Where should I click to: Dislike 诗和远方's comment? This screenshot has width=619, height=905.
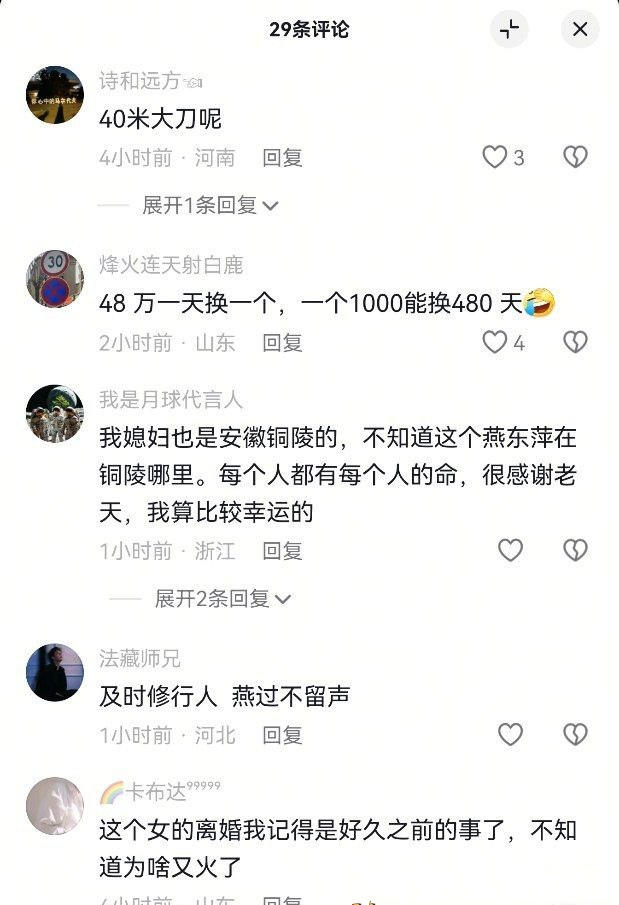[574, 157]
